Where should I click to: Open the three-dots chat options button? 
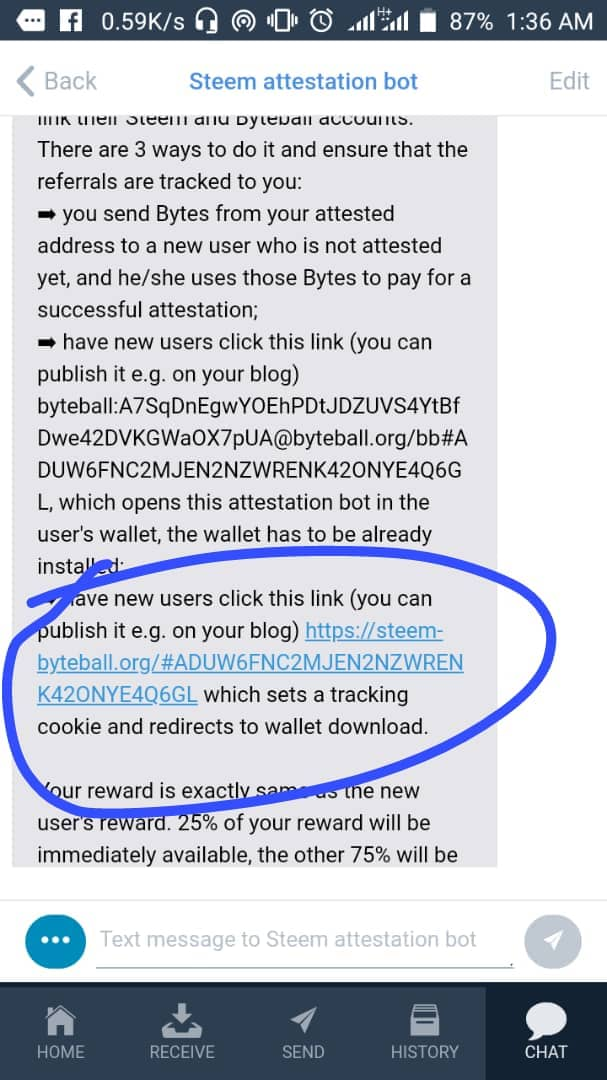click(56, 940)
